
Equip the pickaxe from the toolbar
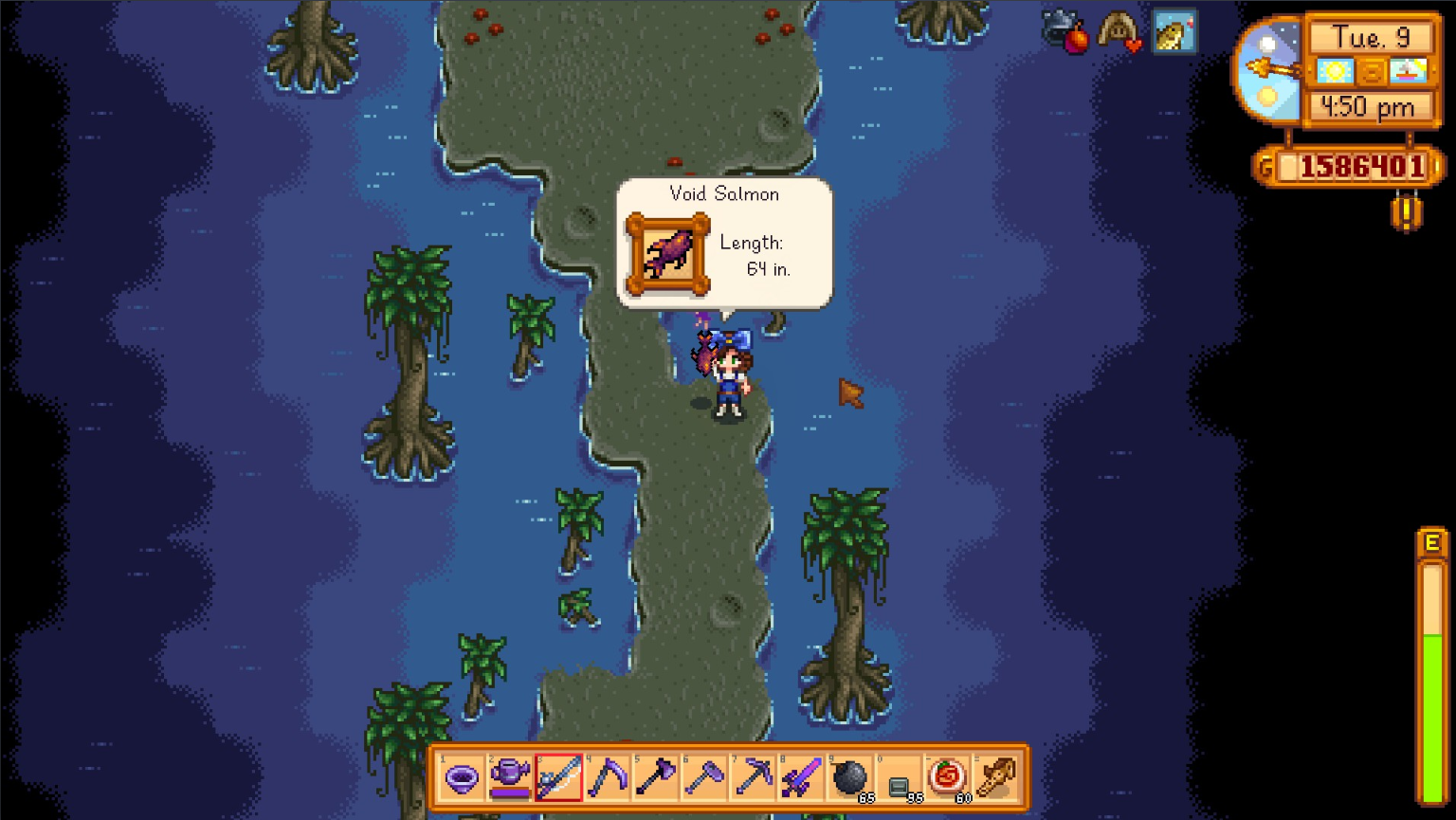(x=753, y=778)
